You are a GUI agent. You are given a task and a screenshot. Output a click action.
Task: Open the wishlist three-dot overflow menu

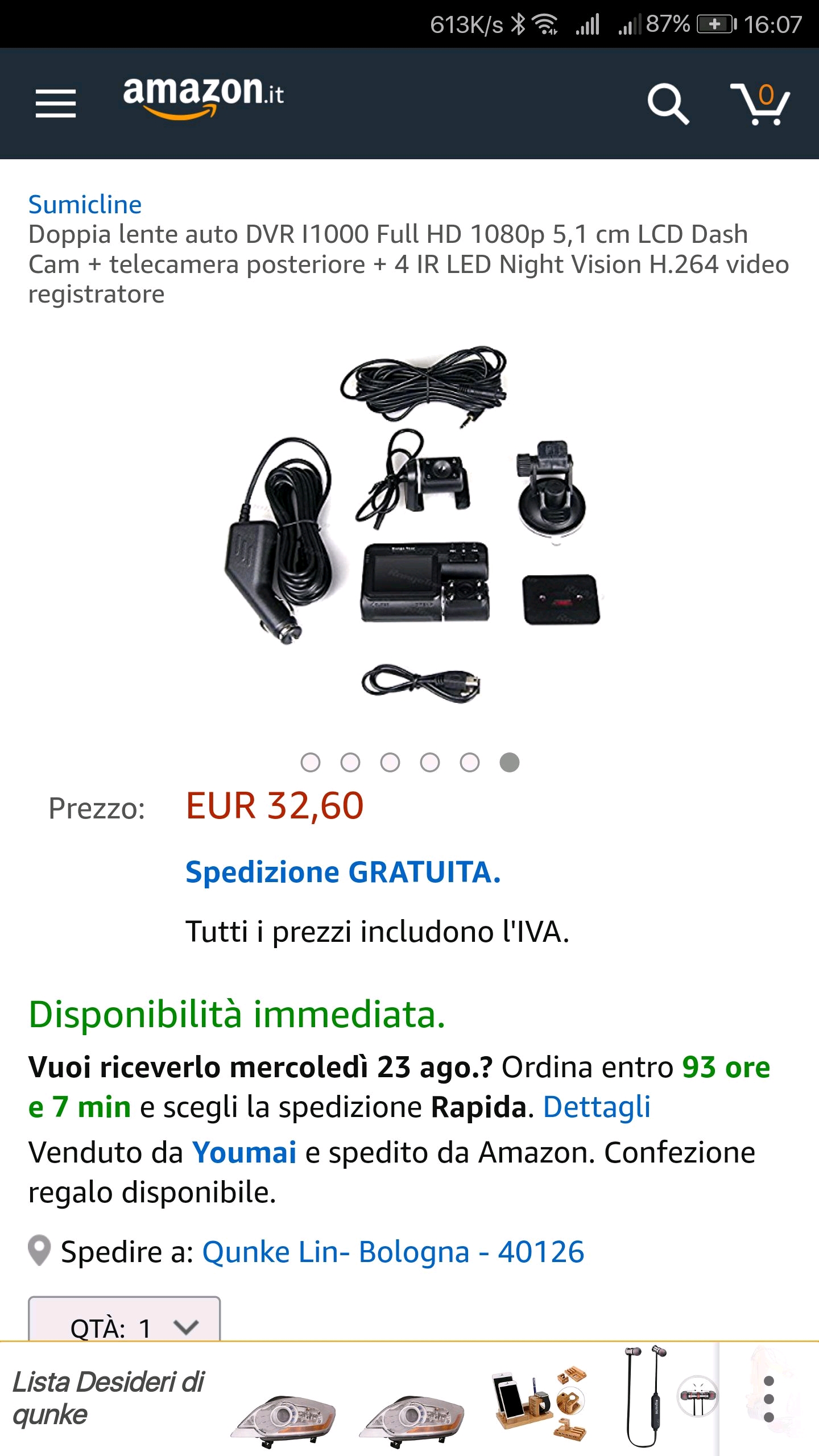pyautogui.click(x=769, y=1399)
